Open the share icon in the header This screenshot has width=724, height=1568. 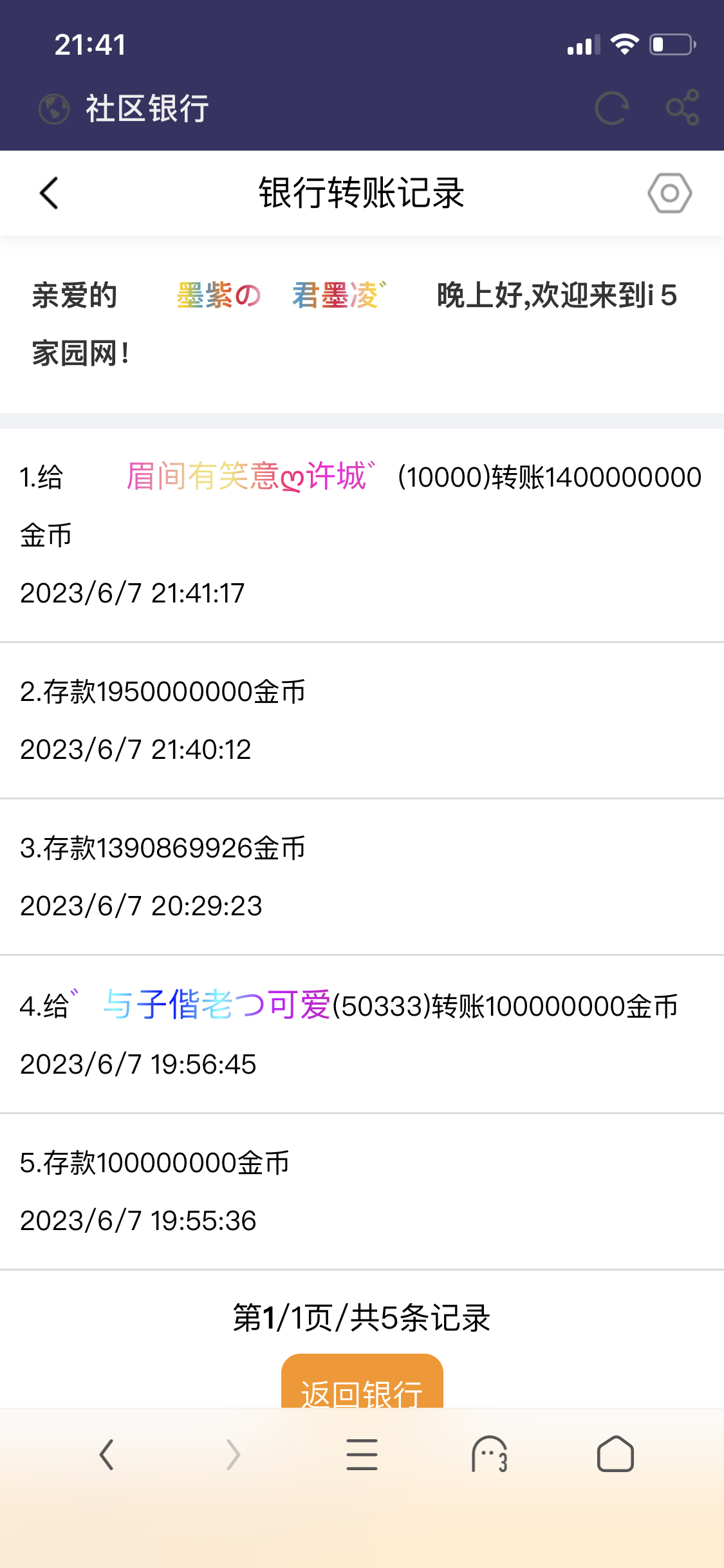pyautogui.click(x=684, y=108)
